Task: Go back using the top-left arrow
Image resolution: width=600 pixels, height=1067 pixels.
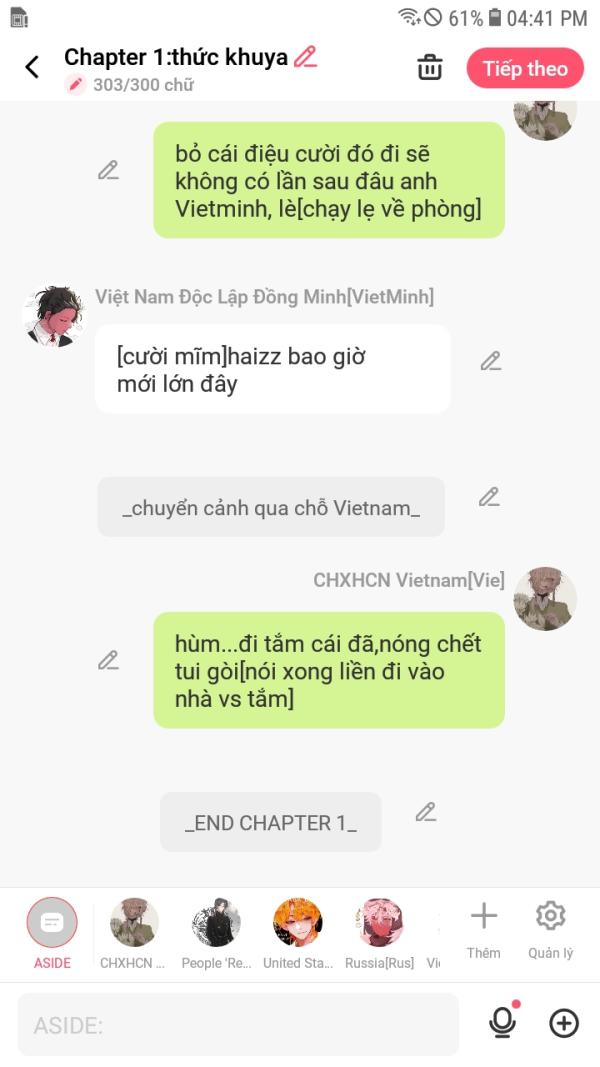Action: 32,67
